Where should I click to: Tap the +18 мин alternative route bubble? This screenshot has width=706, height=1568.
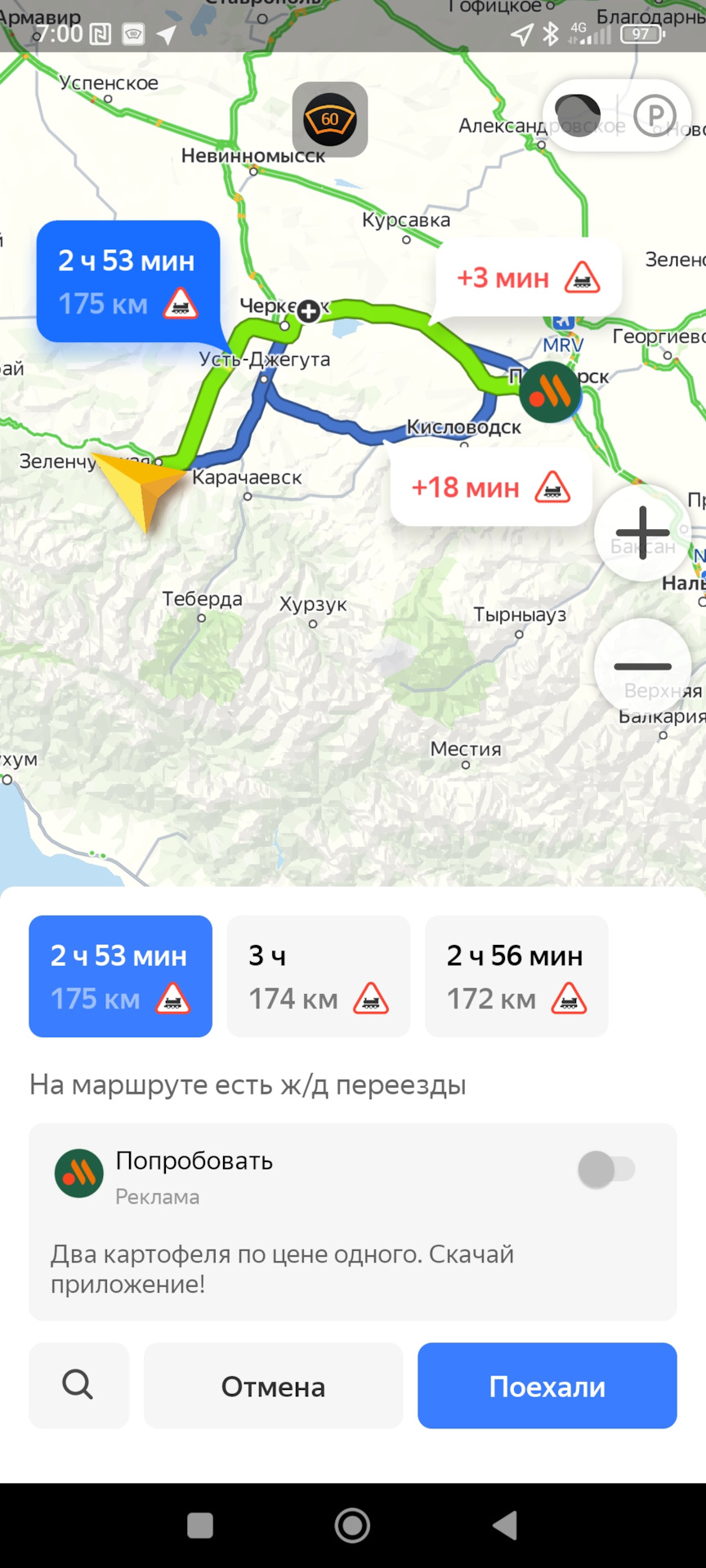coord(490,488)
